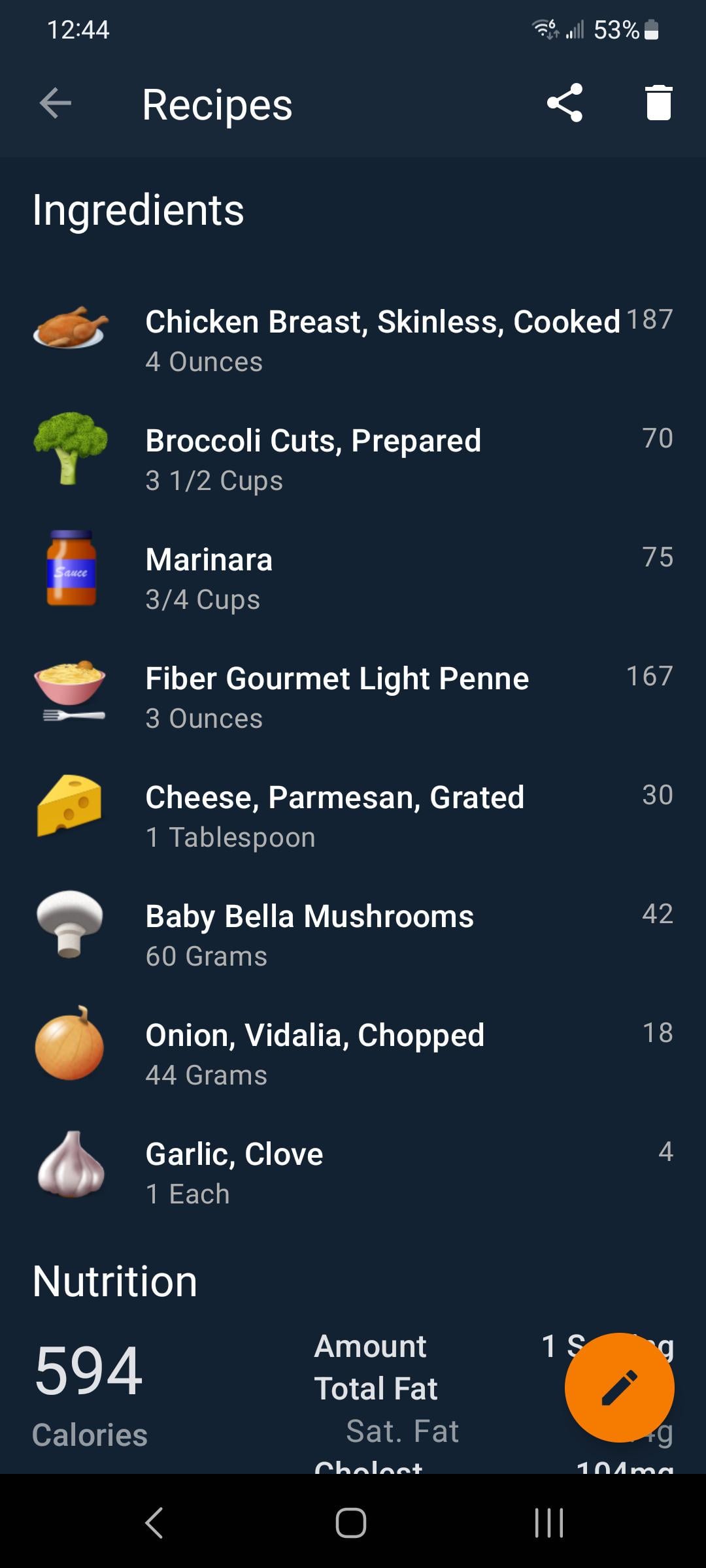The image size is (706, 1568).
Task: Open the Garlic, Clove ingredient
Action: (x=353, y=1173)
